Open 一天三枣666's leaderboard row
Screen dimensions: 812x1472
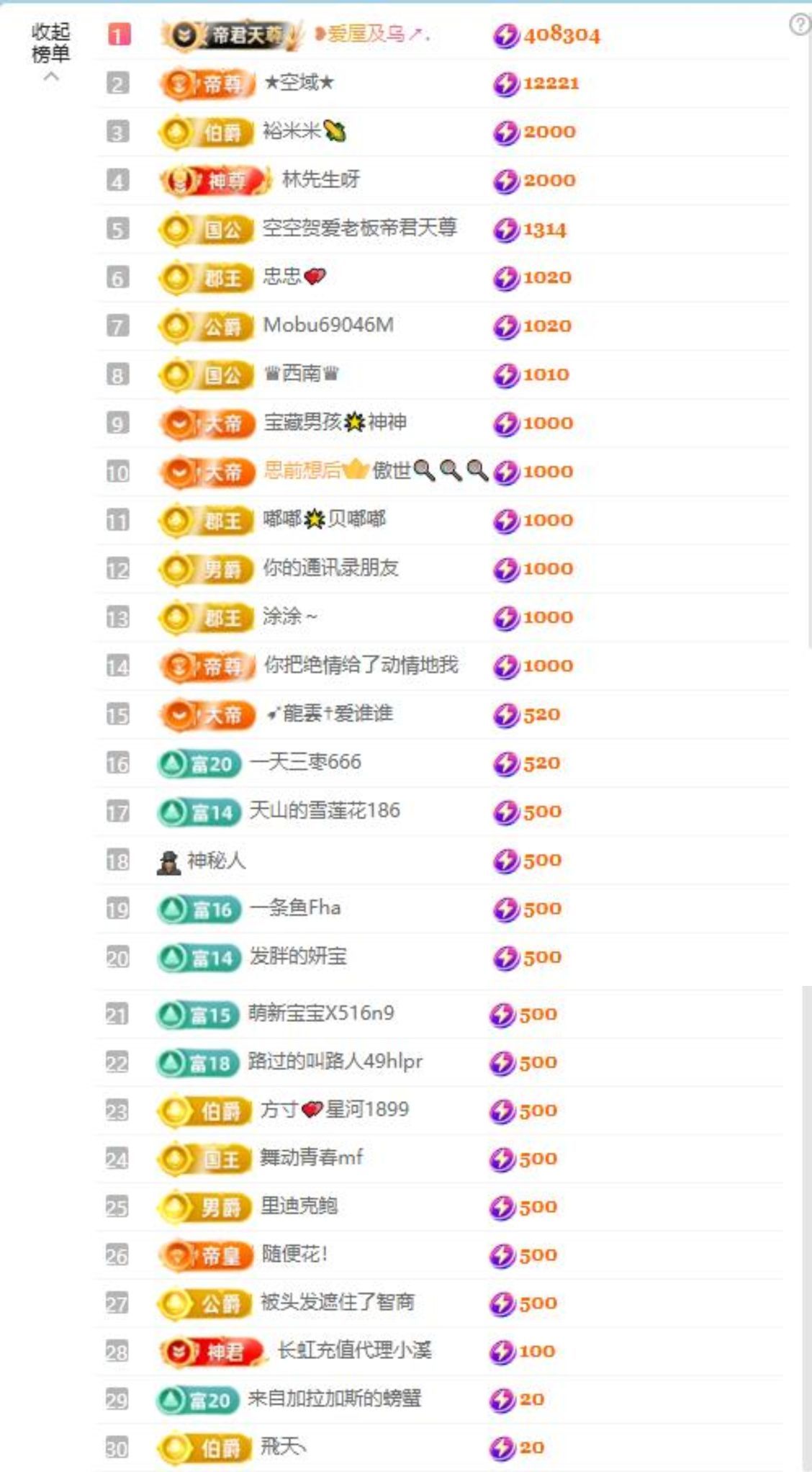pos(305,762)
